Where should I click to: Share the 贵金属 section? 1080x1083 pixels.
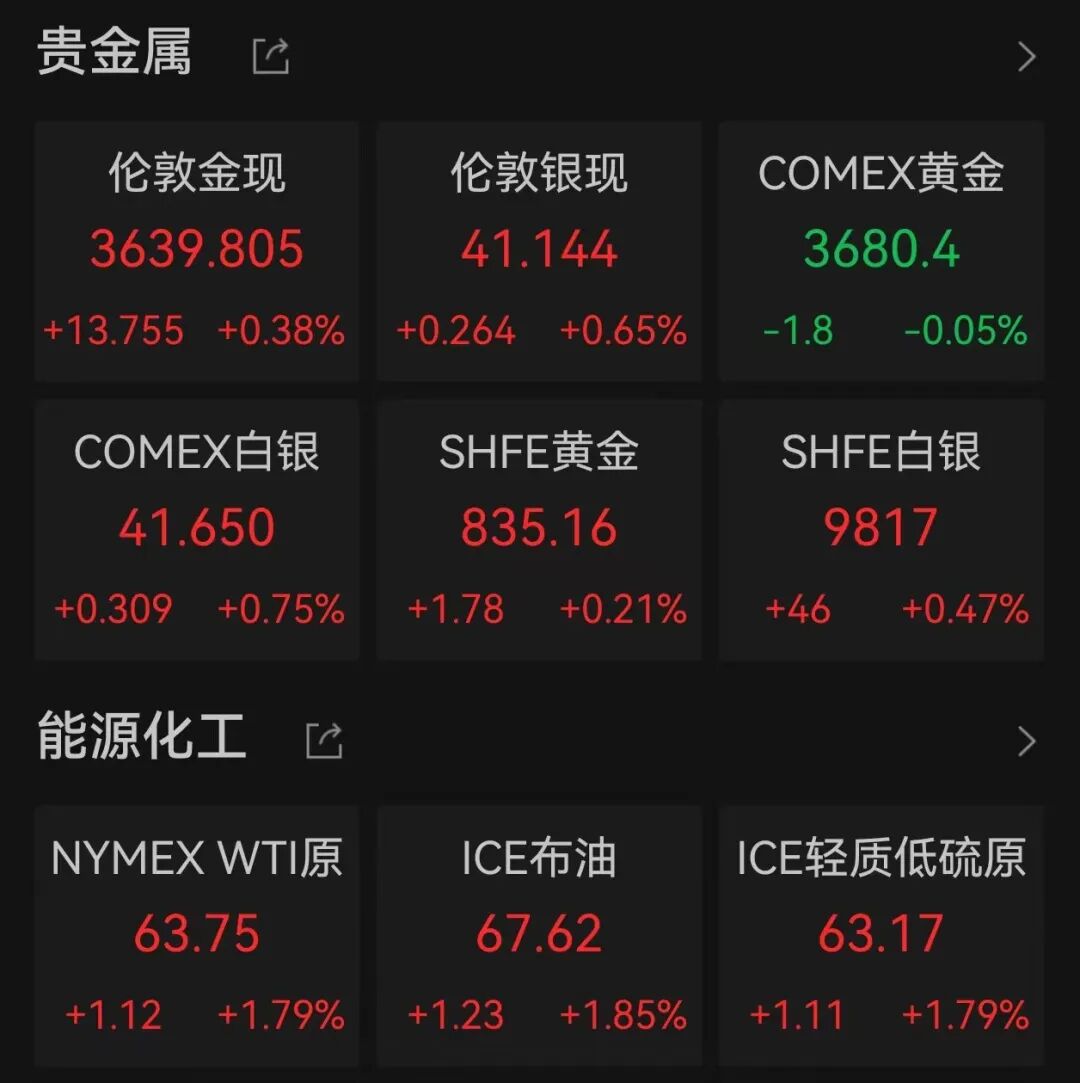(x=271, y=56)
